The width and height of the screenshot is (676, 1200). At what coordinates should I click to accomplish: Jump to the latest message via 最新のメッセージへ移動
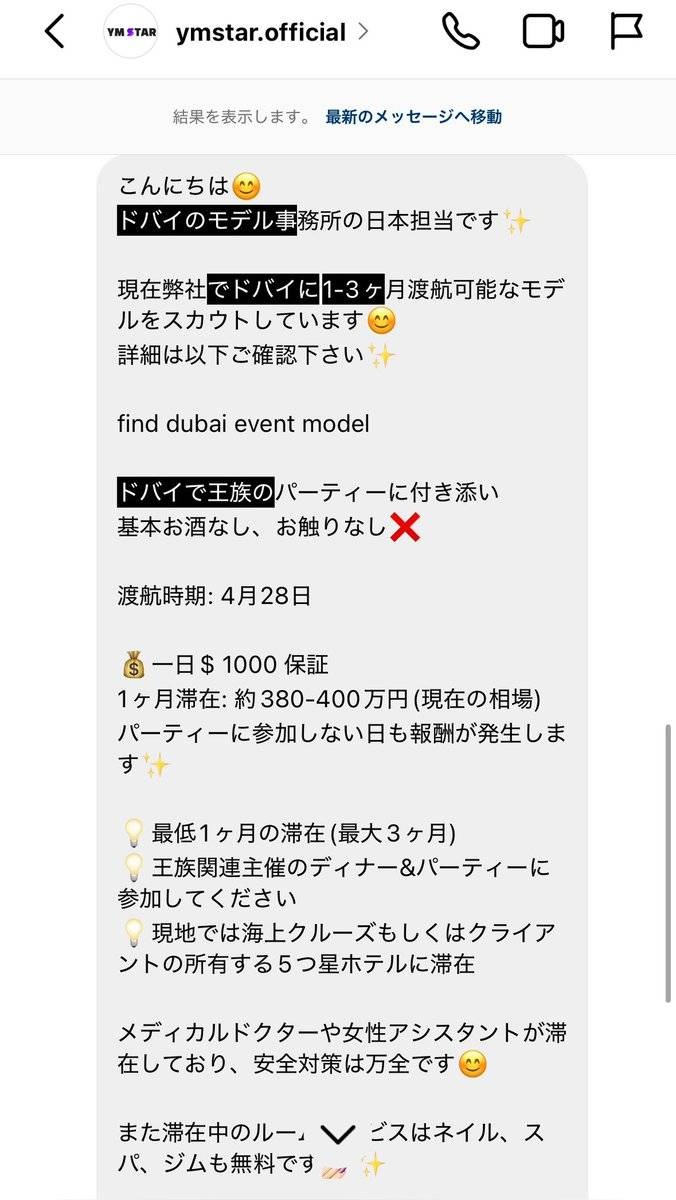tap(413, 117)
